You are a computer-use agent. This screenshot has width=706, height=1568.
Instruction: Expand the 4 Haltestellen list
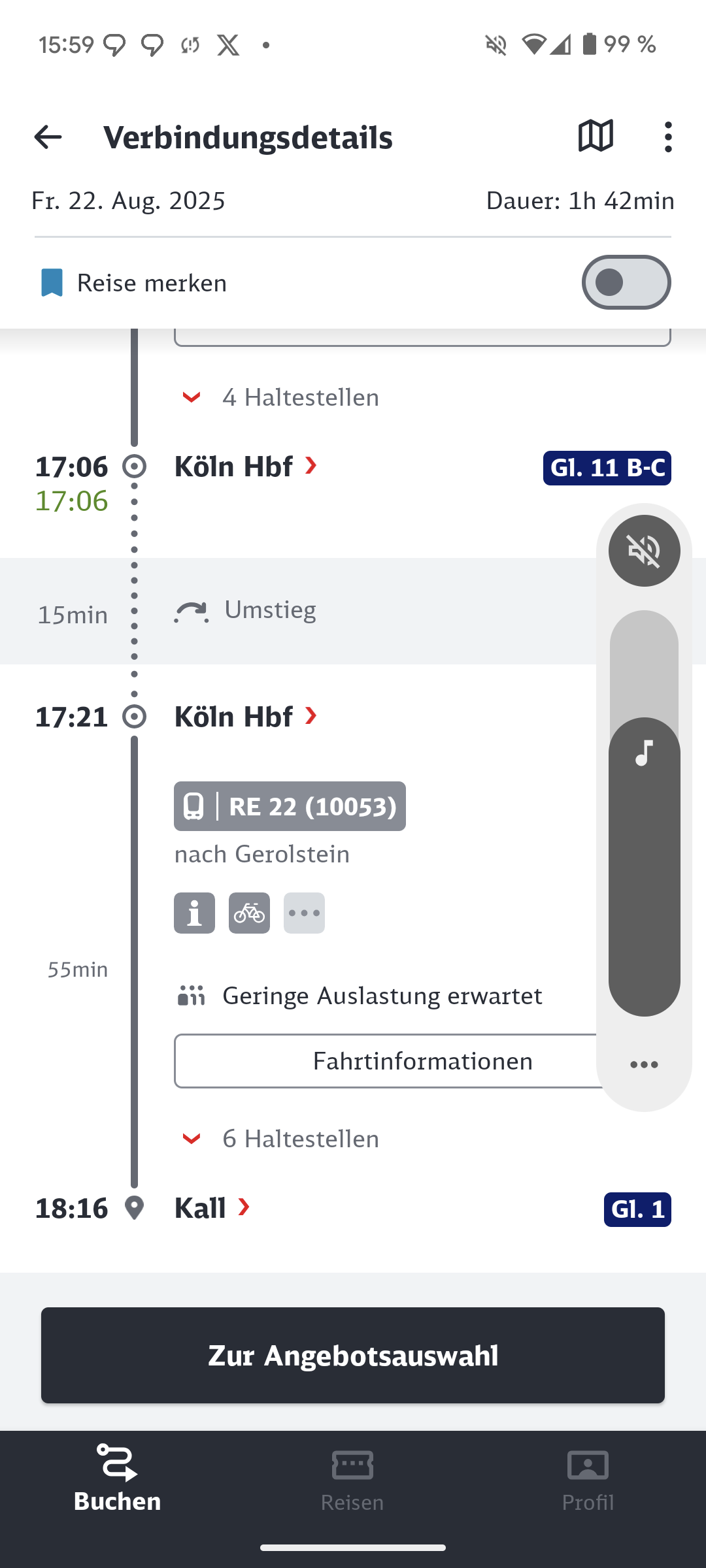click(x=281, y=397)
